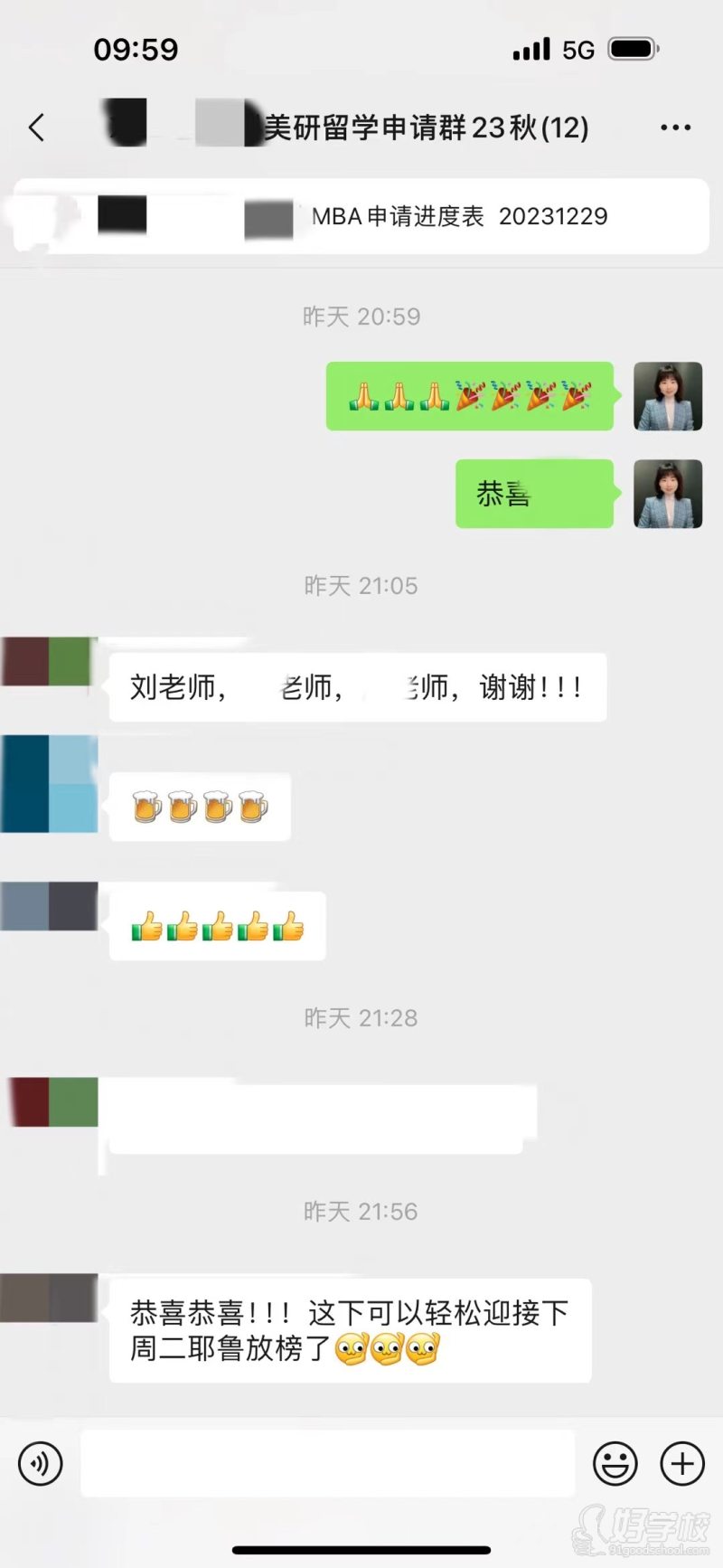Tap the beer emoji message bubble

(x=199, y=807)
